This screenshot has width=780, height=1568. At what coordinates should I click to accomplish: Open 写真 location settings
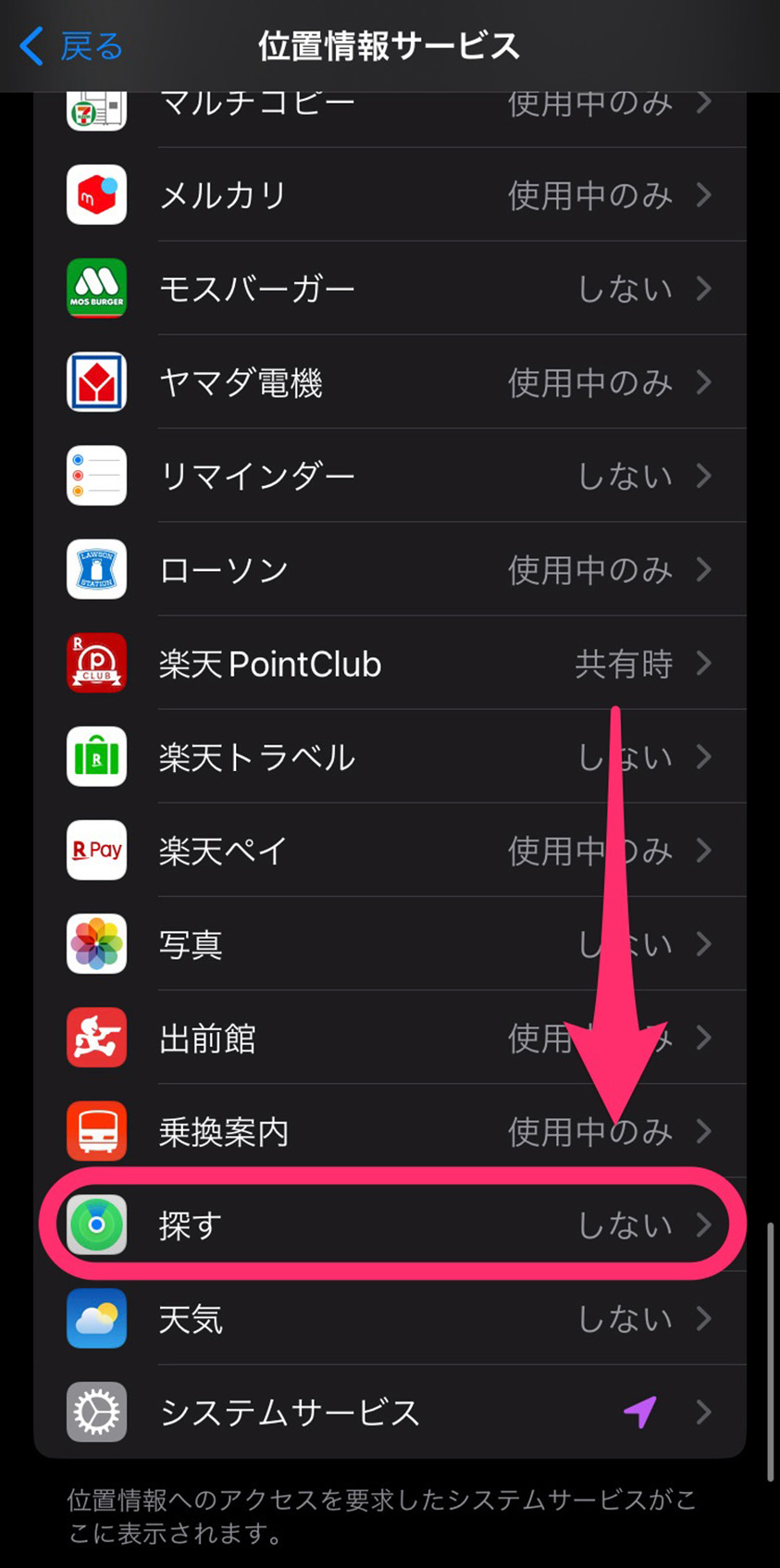(x=390, y=943)
